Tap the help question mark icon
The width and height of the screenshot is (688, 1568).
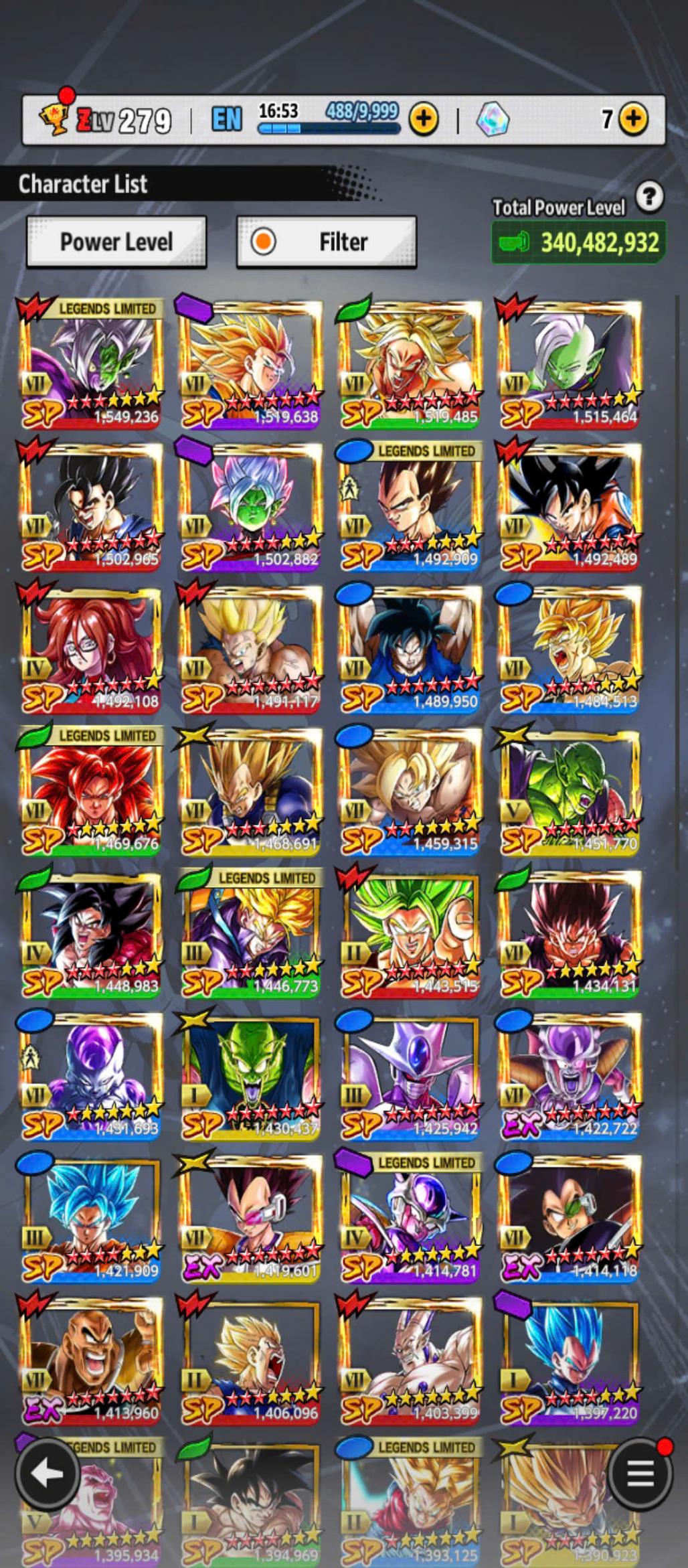(x=649, y=197)
